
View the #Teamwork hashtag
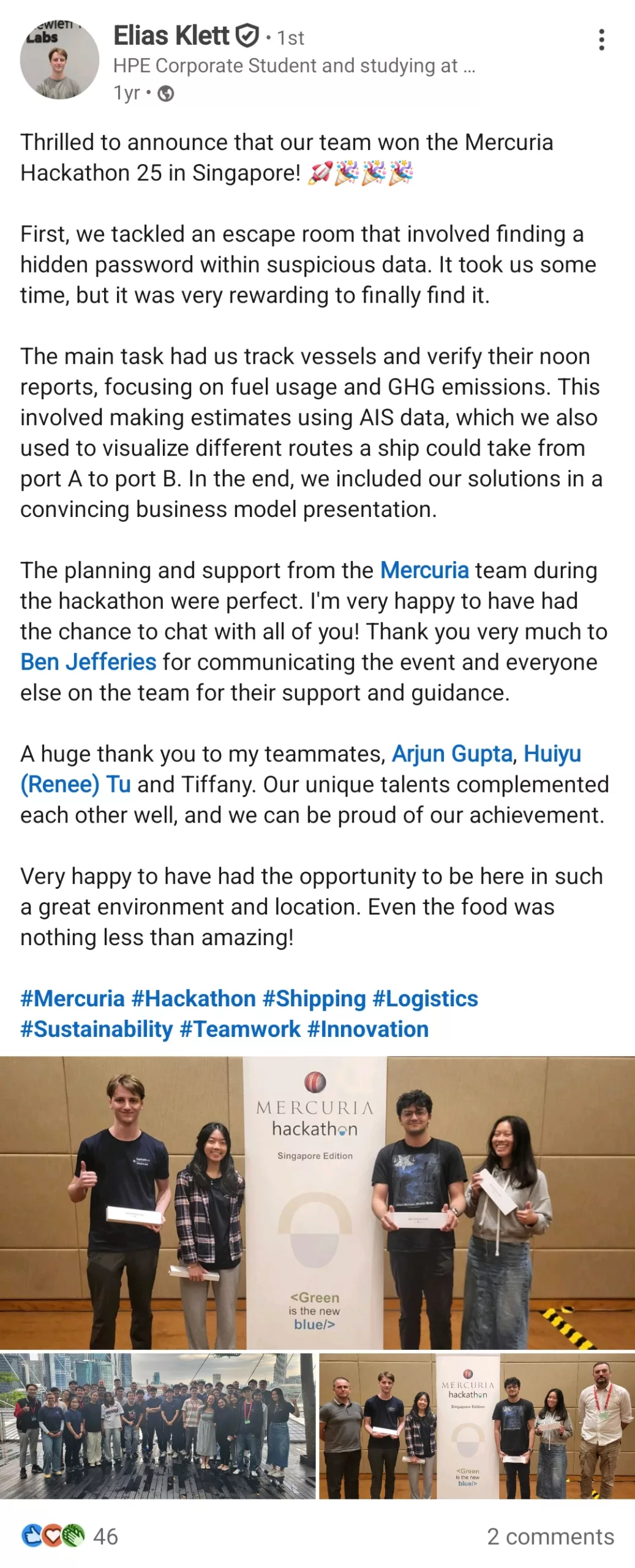click(239, 1030)
